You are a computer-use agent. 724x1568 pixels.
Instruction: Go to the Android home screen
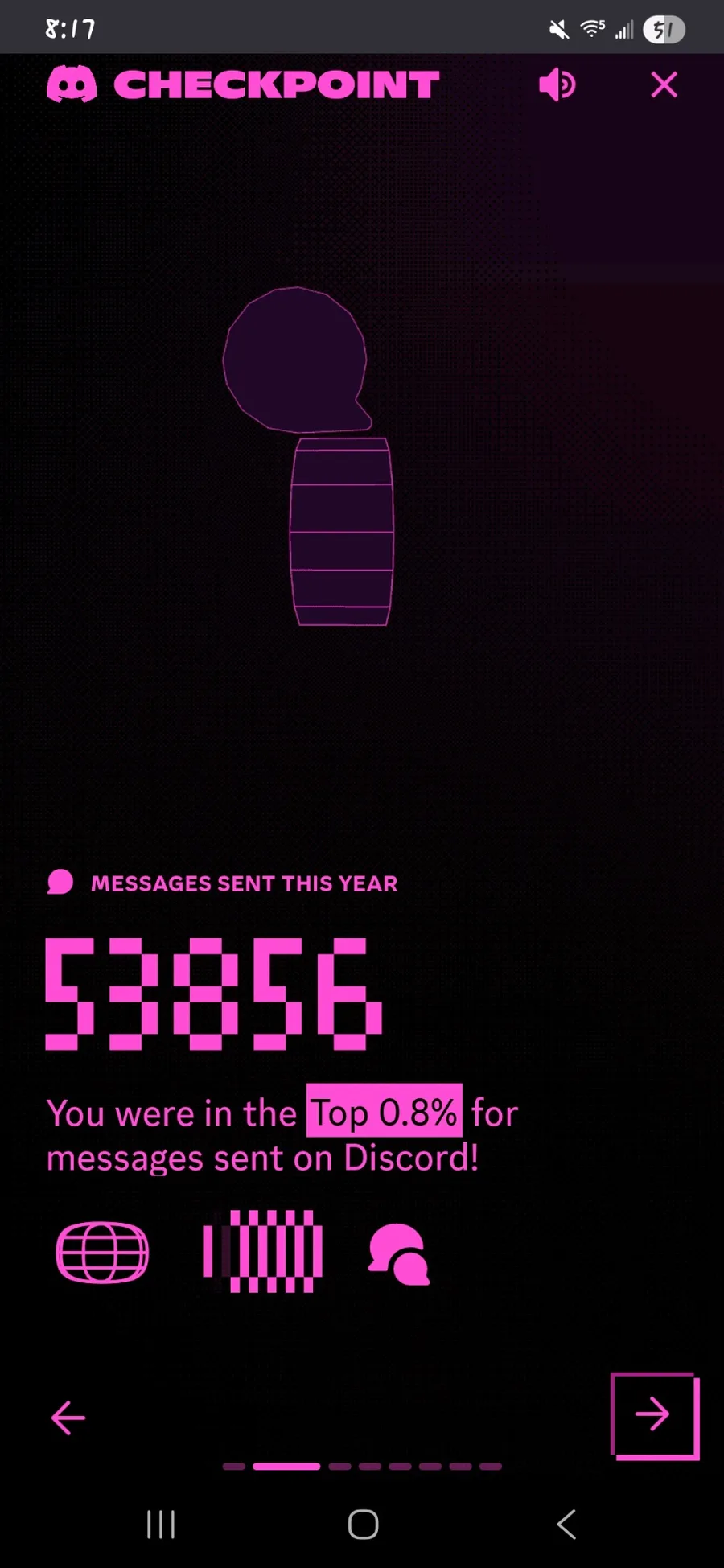coord(363,1524)
